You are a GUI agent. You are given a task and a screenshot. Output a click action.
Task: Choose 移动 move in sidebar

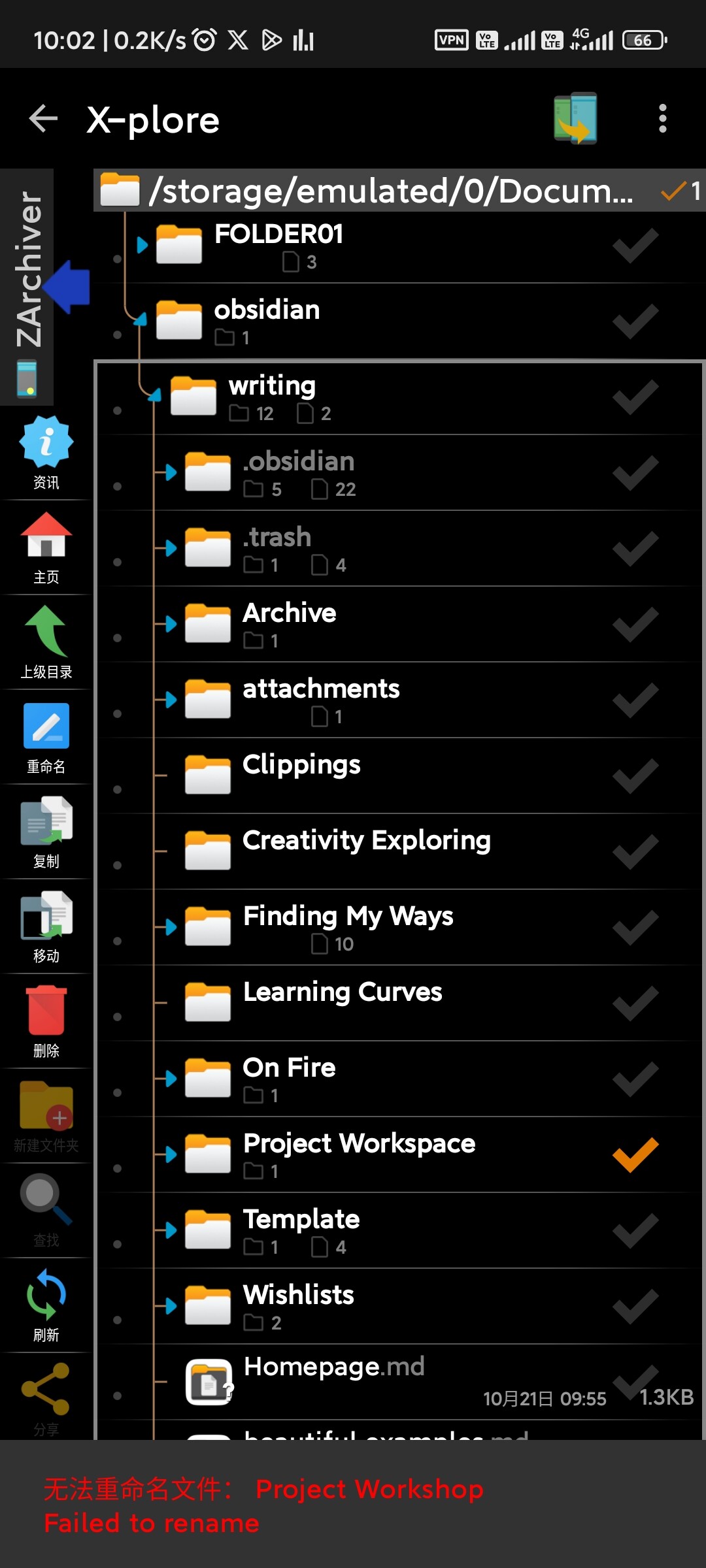46,926
